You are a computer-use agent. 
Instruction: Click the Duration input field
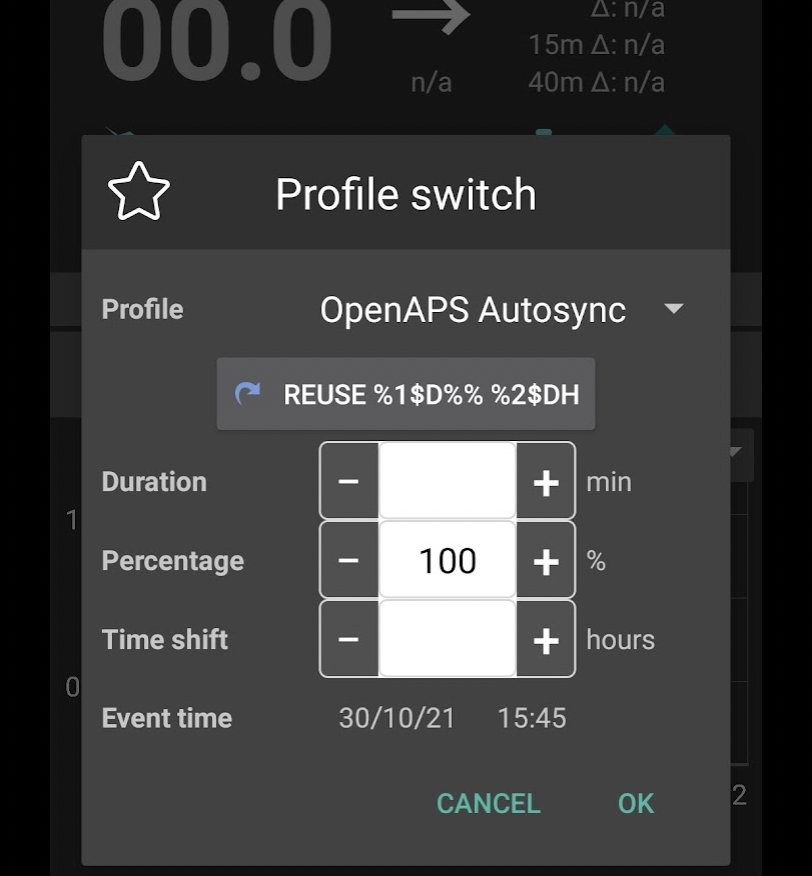click(x=446, y=481)
